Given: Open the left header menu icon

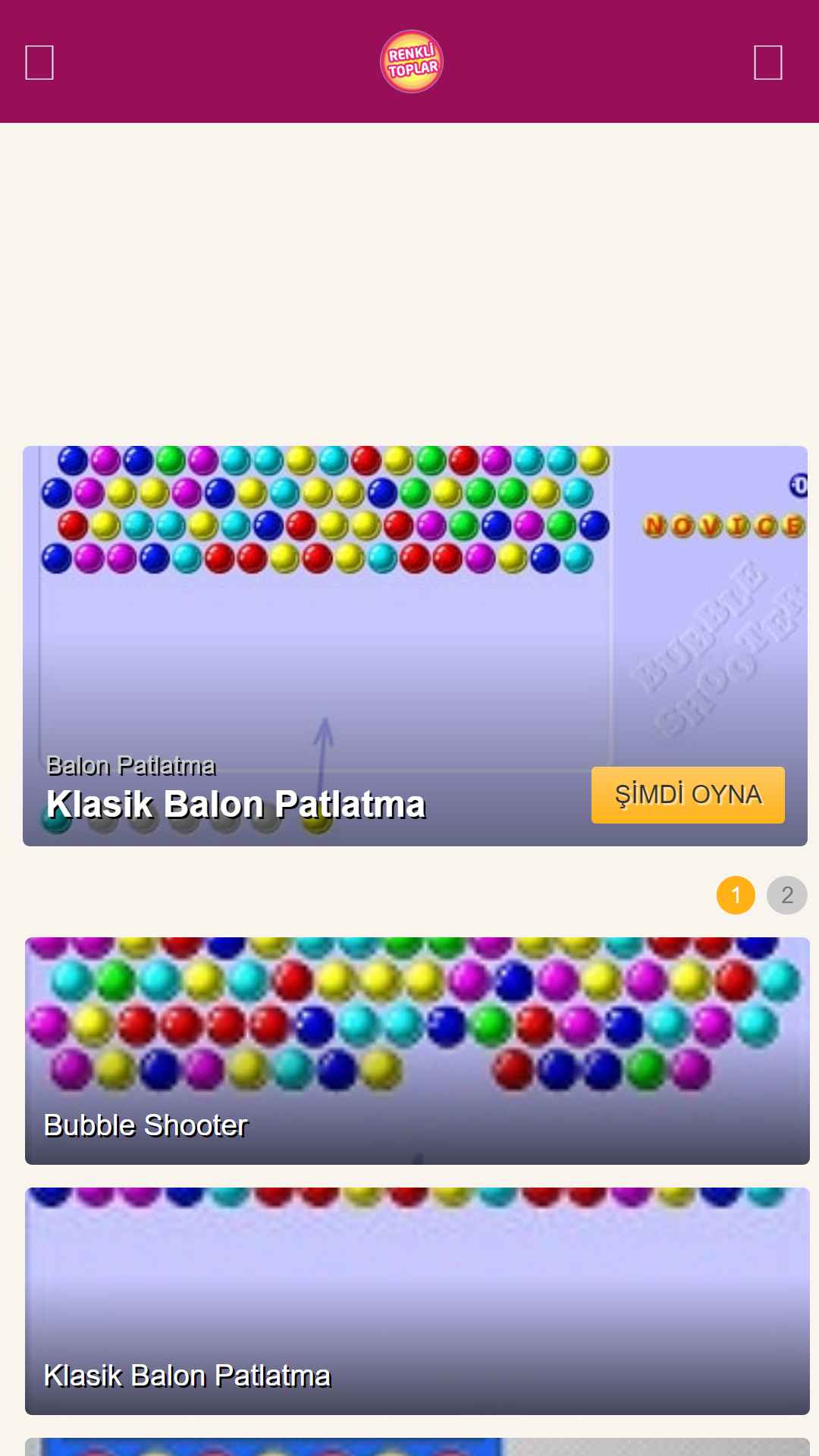Looking at the screenshot, I should (x=39, y=62).
